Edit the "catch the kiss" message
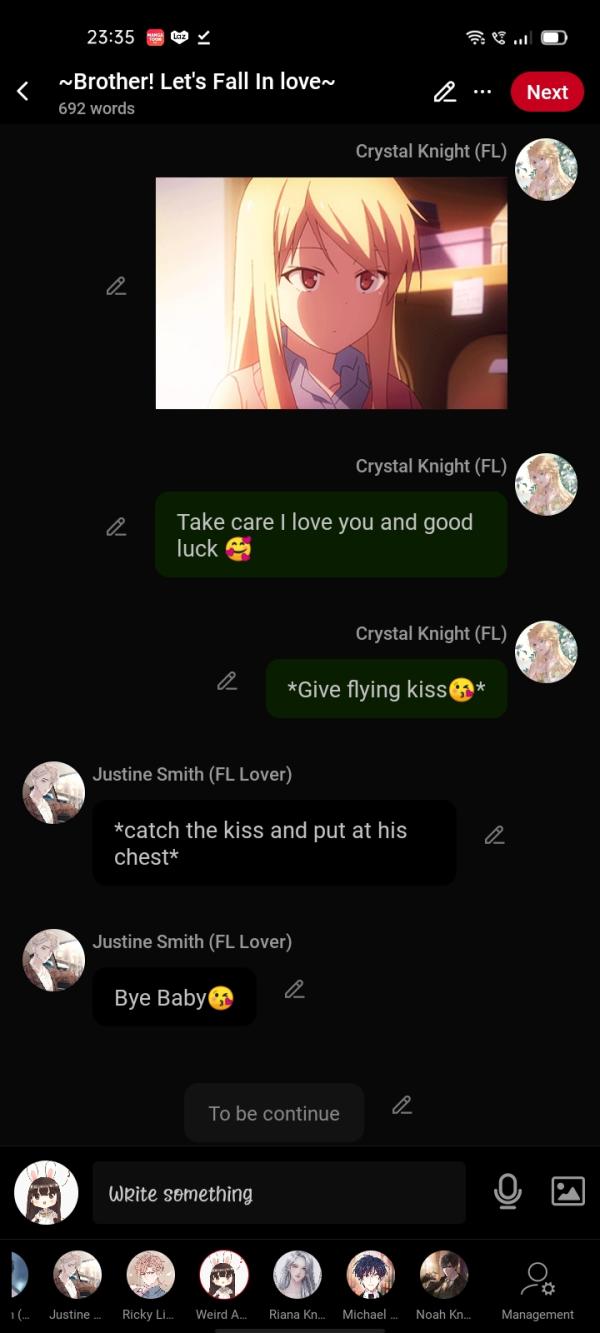 pyautogui.click(x=494, y=835)
